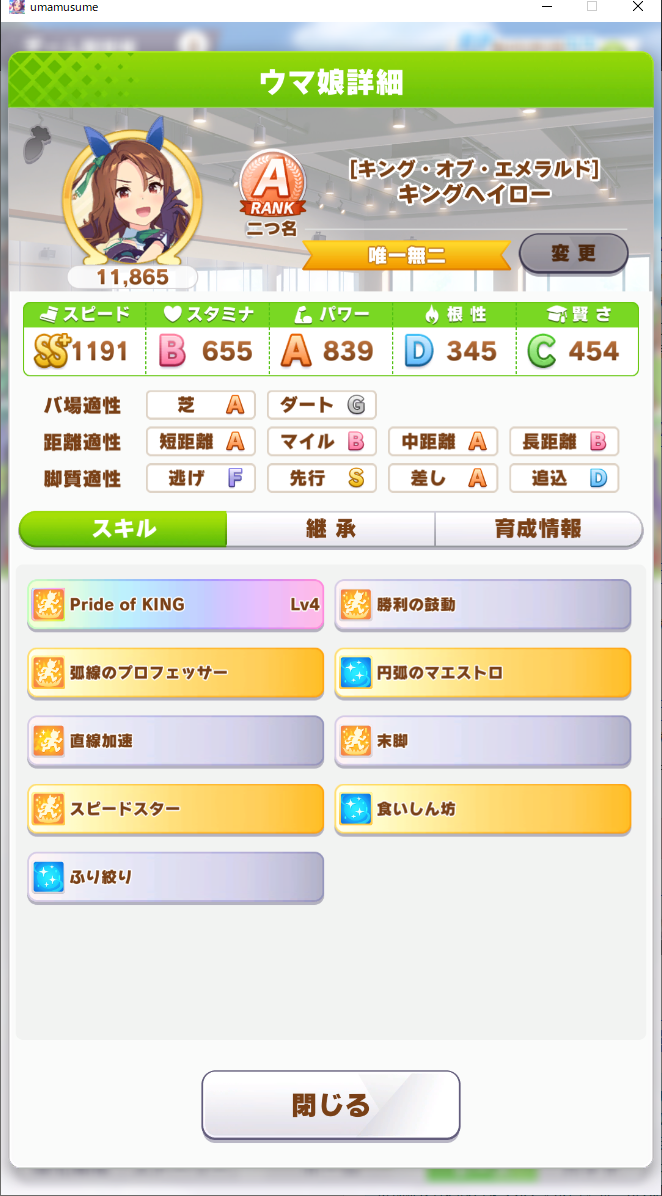Image resolution: width=662 pixels, height=1196 pixels.
Task: Select the スキル tab
Action: tap(123, 529)
